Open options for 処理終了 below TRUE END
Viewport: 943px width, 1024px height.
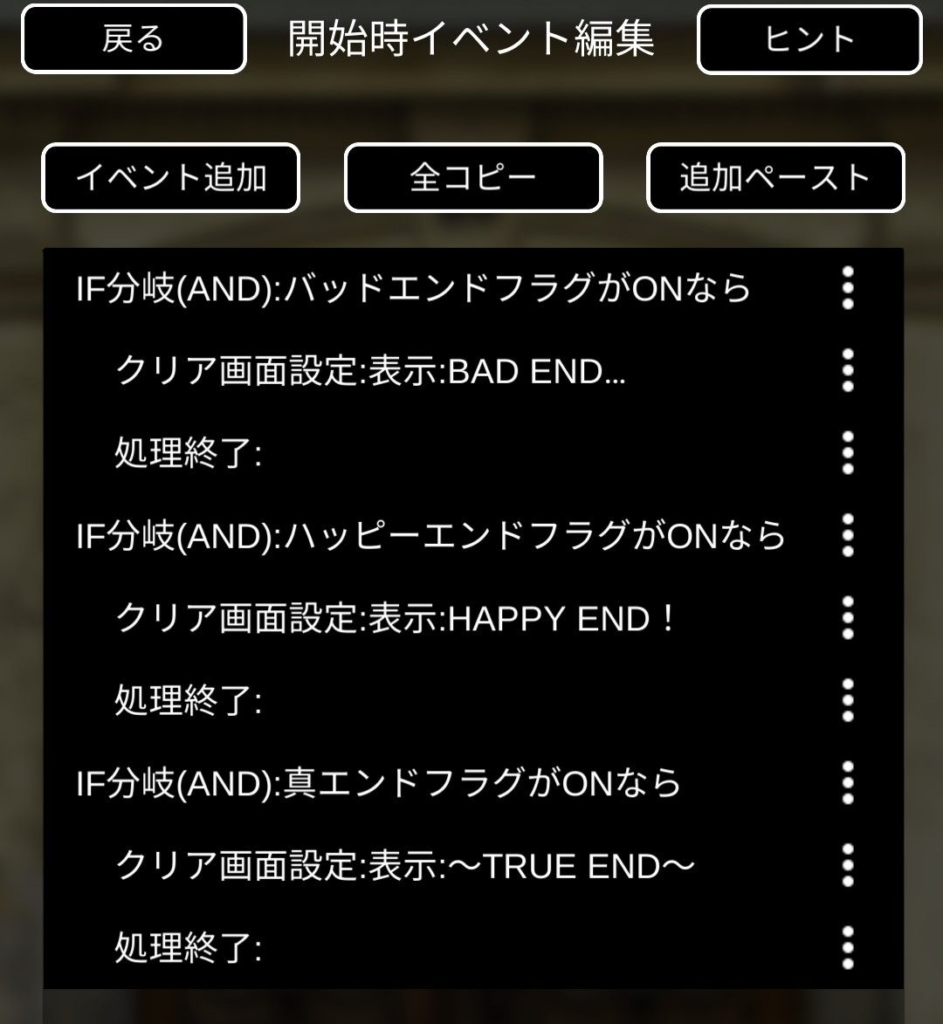(x=848, y=947)
